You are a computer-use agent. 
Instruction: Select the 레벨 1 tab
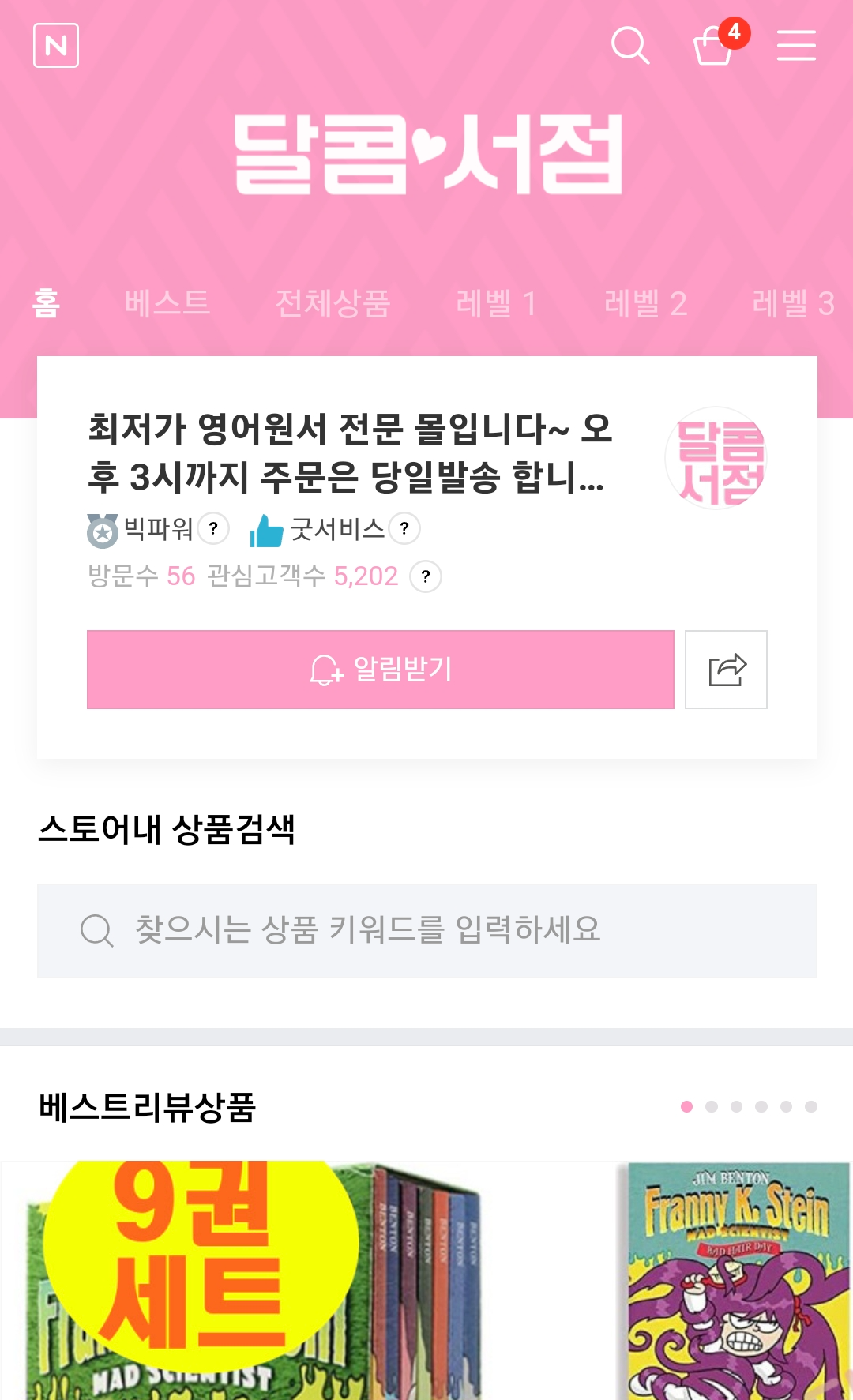497,302
